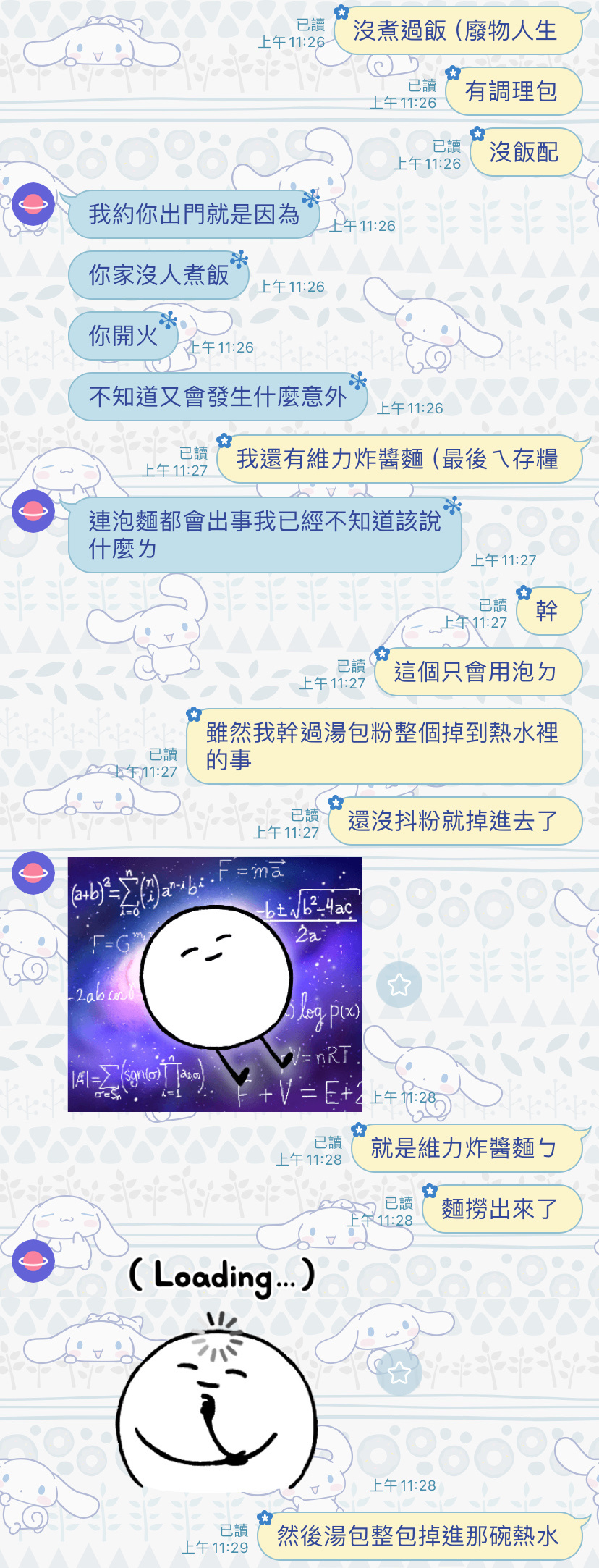
Task: Open the Loading... sticker
Action: point(217,1375)
